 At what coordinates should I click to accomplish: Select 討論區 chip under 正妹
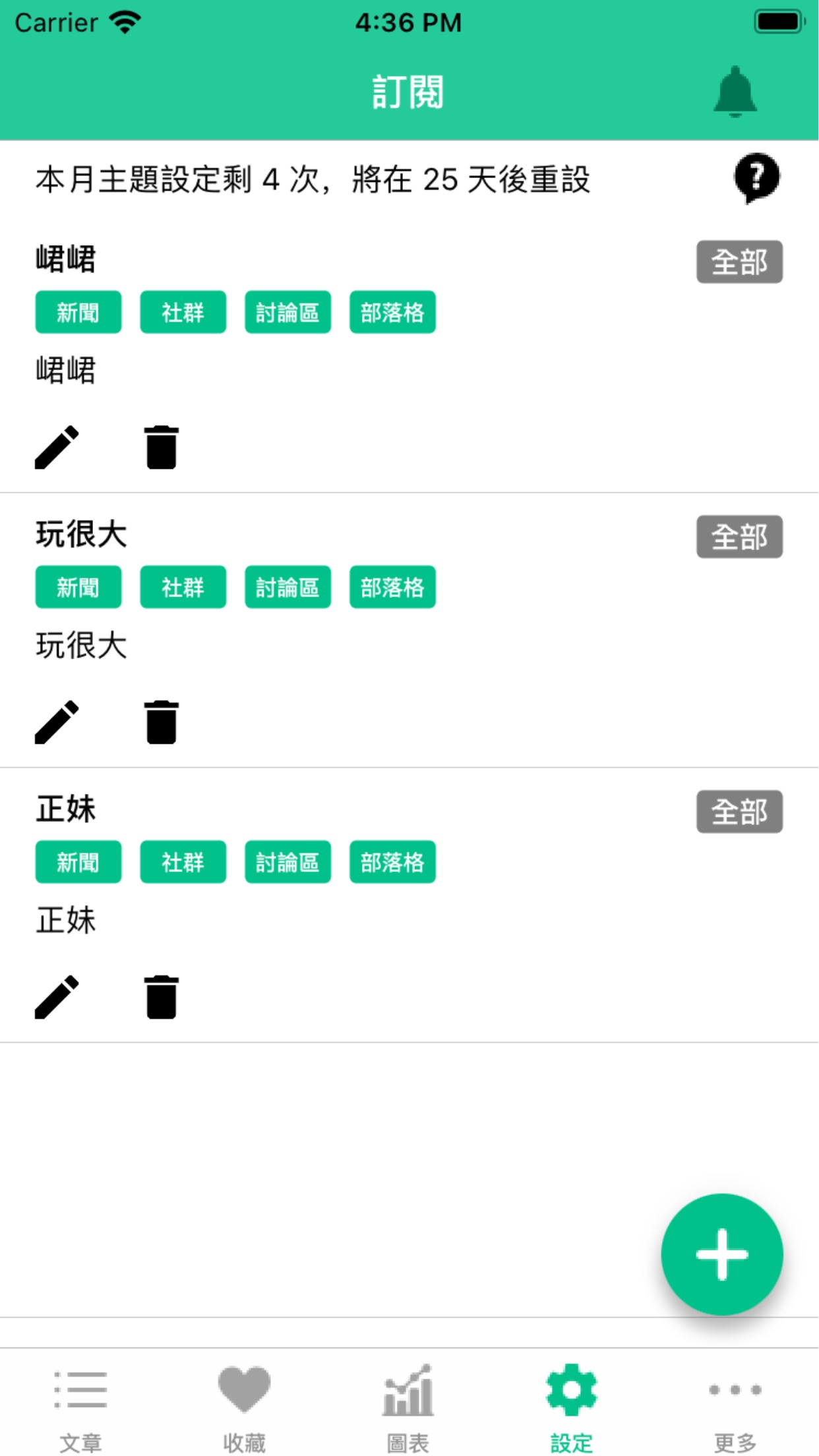[288, 862]
